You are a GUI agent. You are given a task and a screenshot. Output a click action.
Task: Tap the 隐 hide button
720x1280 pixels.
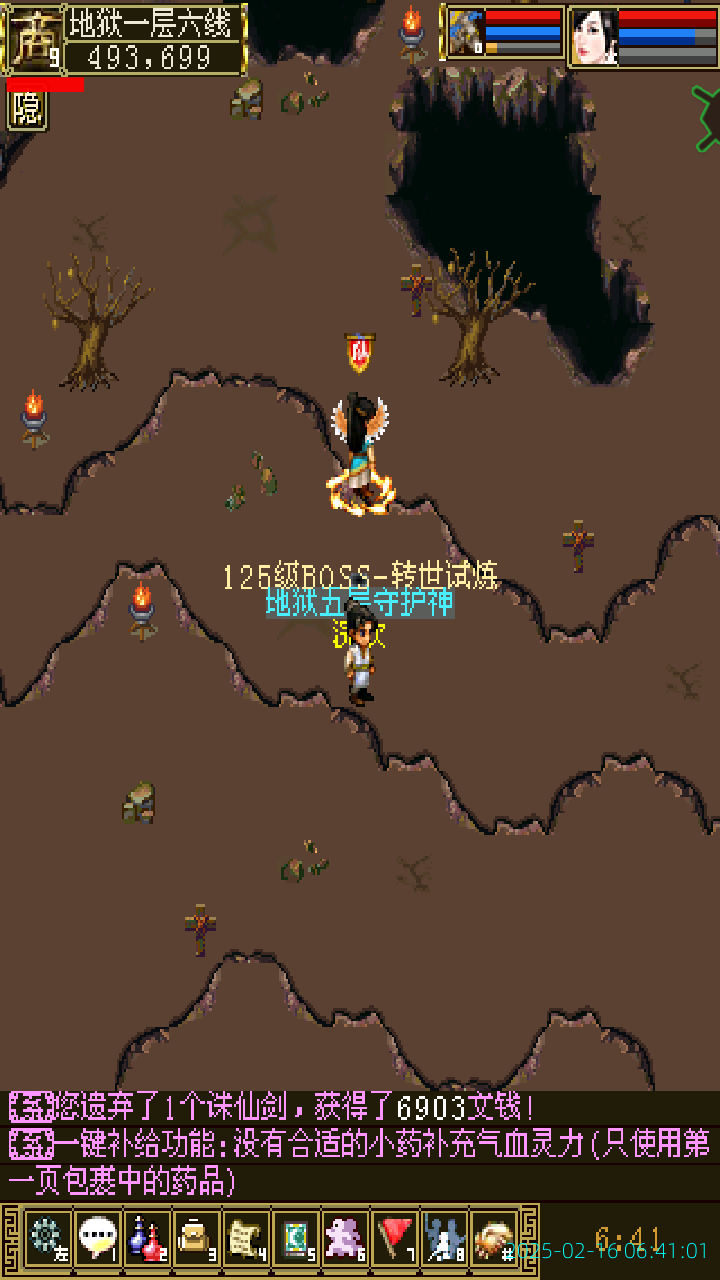[27, 112]
